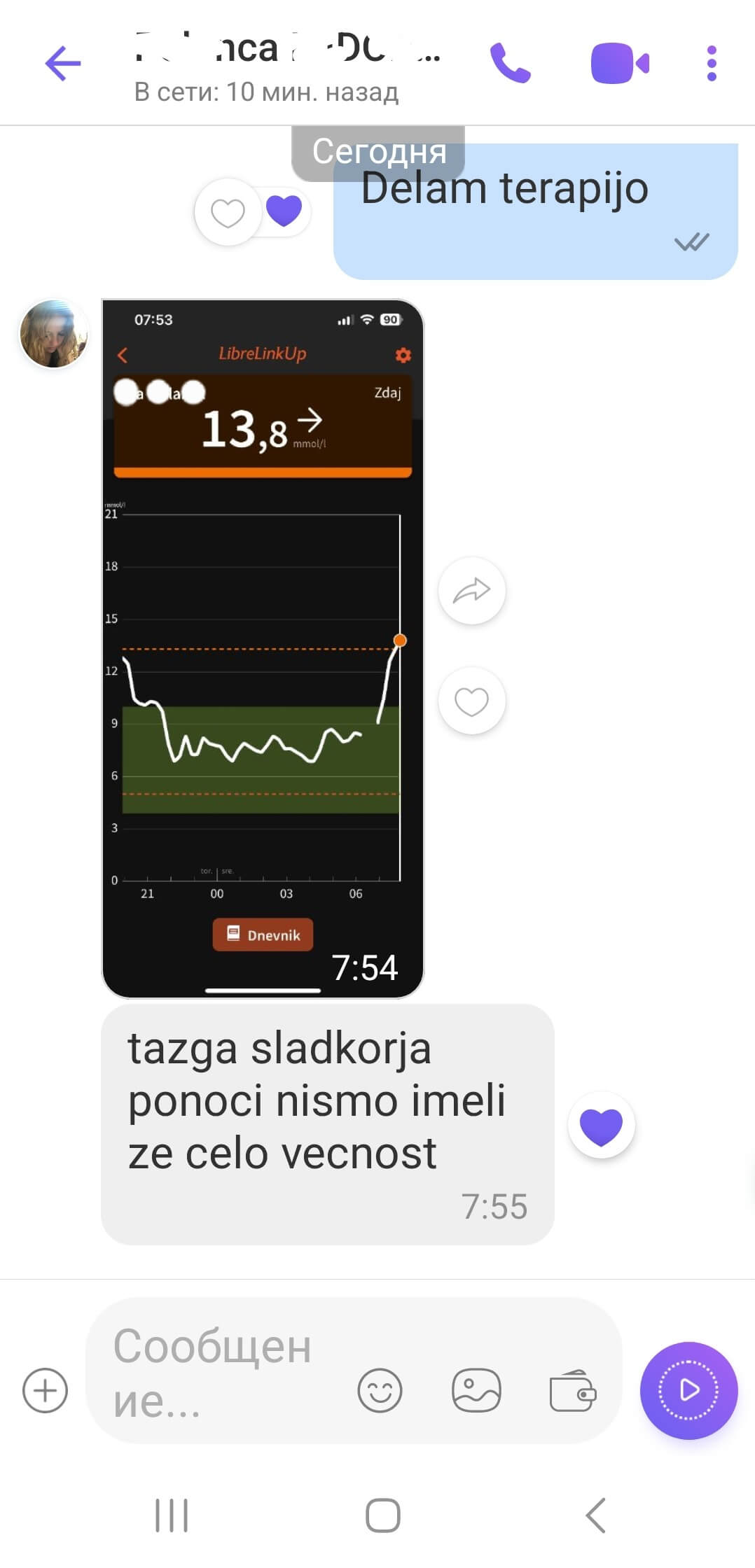Open contact info from the chat title
Viewport: 755px width, 1568px height.
[x=287, y=64]
